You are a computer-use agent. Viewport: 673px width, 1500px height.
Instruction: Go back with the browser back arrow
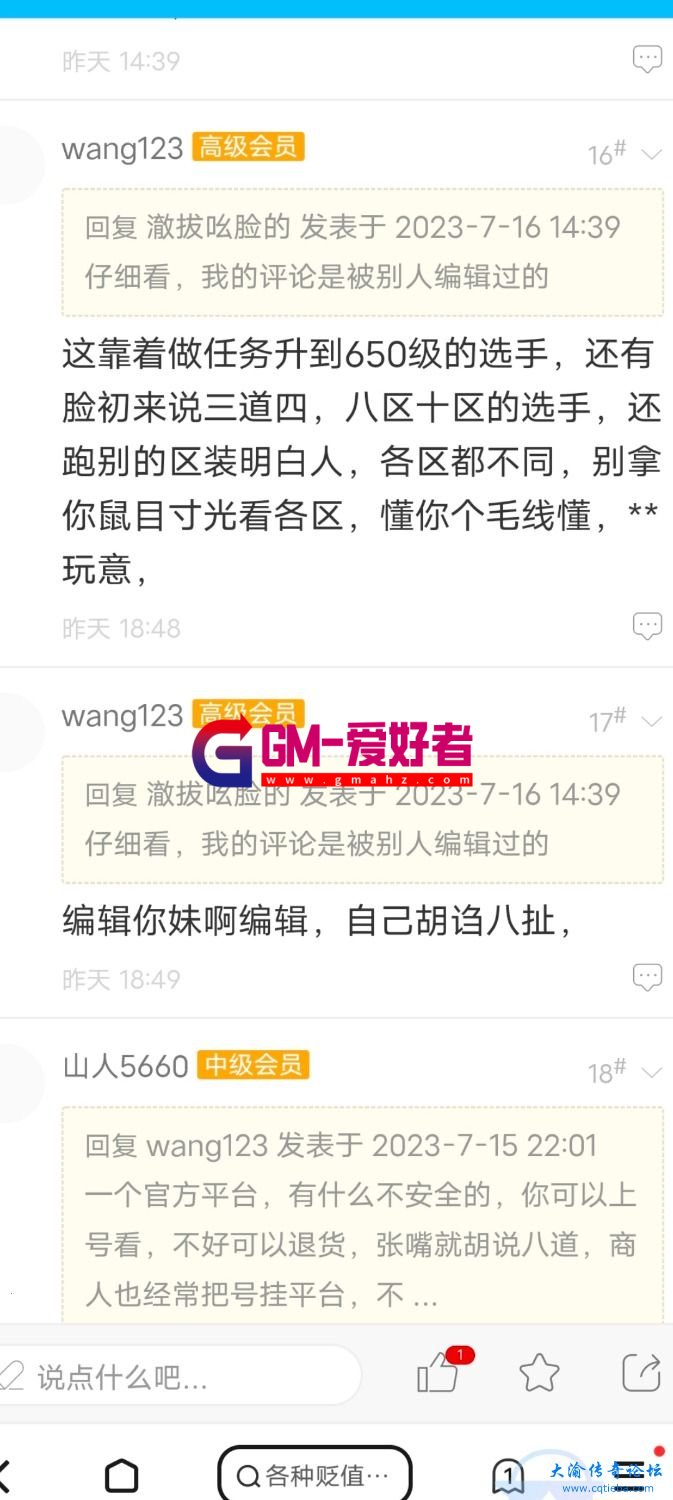point(5,1475)
